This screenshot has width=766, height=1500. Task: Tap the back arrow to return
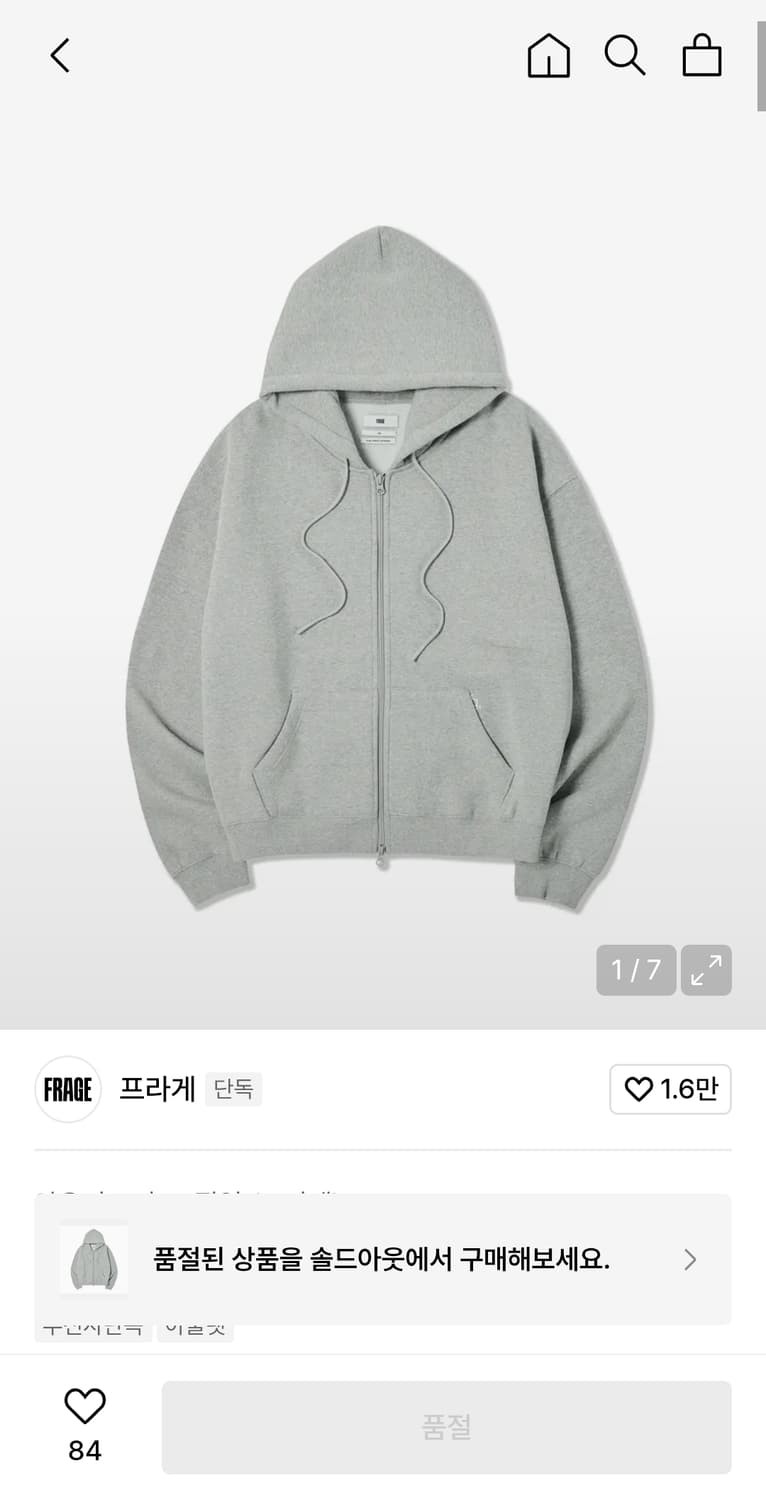tap(59, 56)
